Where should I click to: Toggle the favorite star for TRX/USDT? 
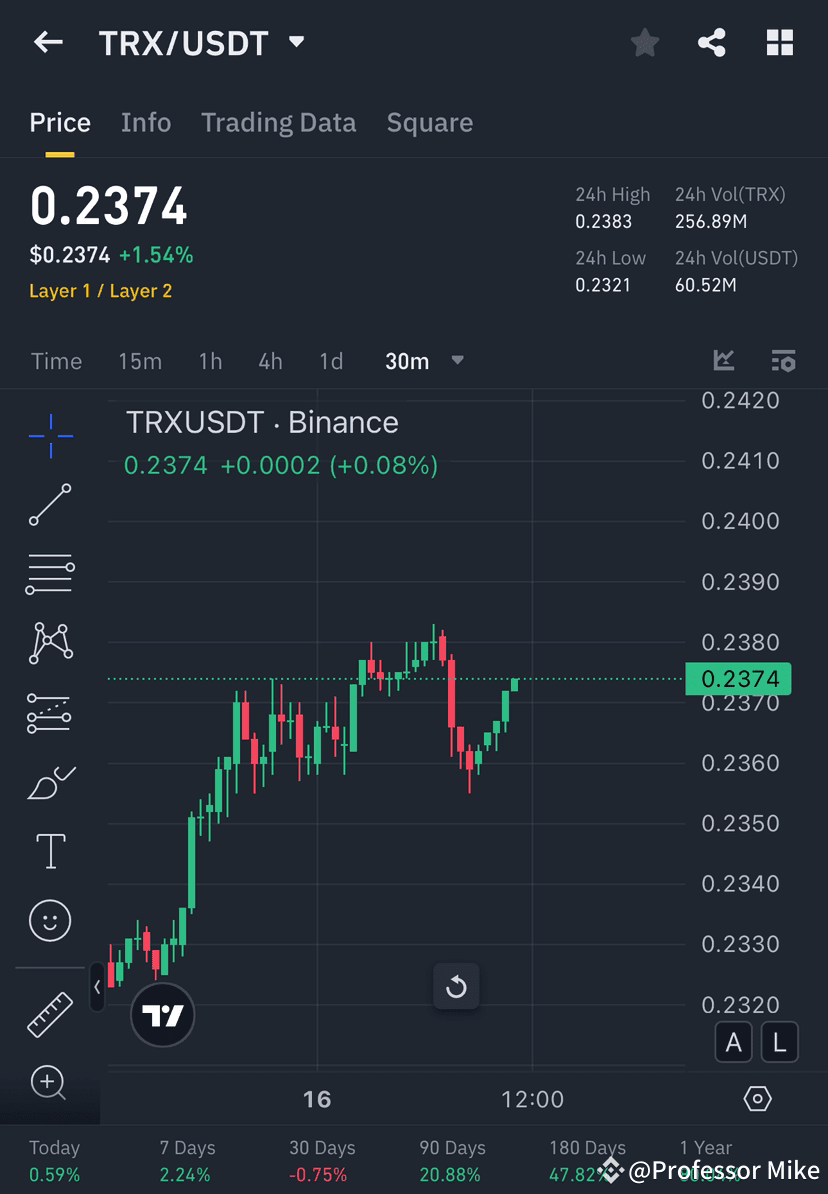644,42
